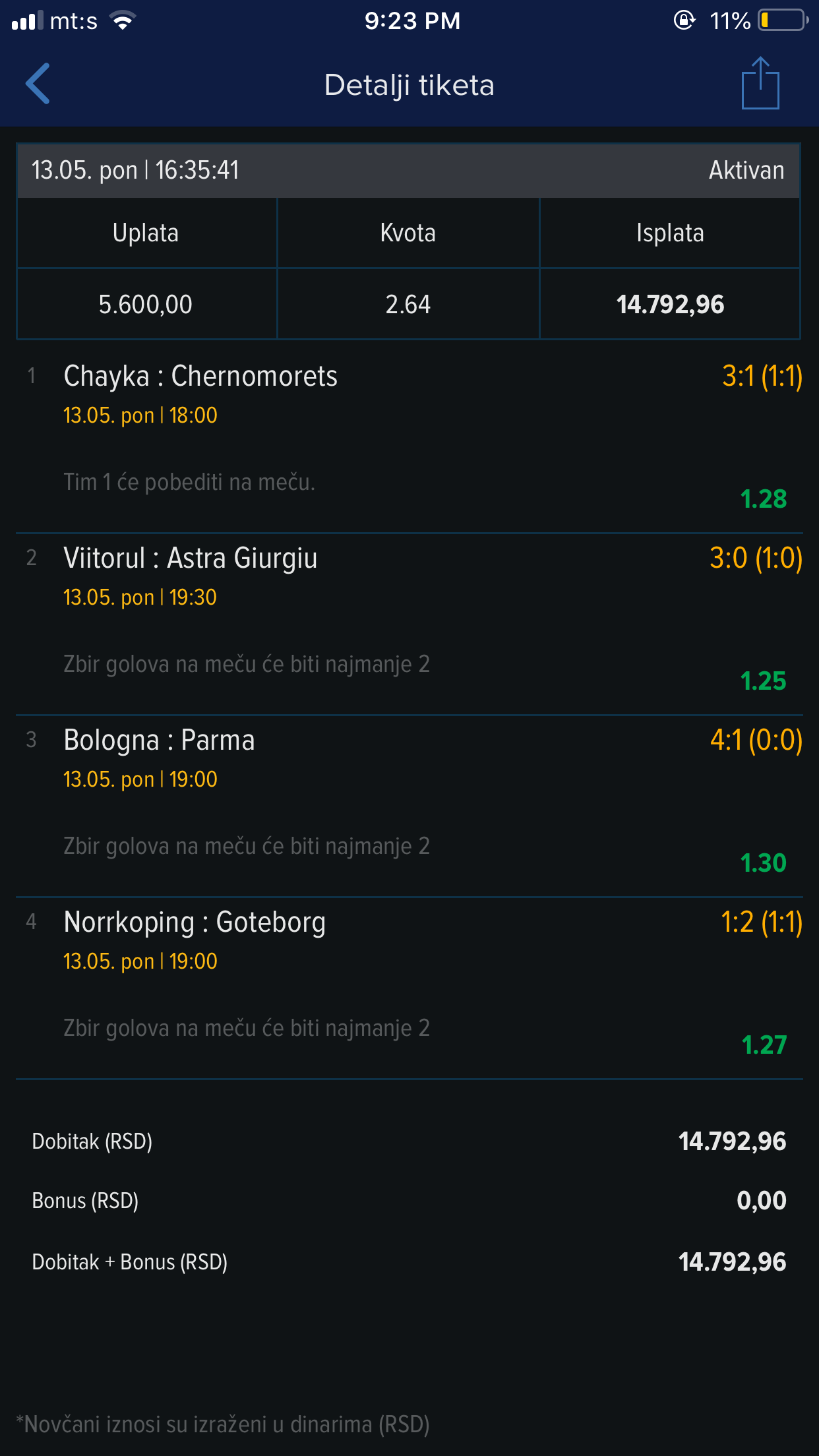
Task: Go back from ticket details
Action: 38,84
